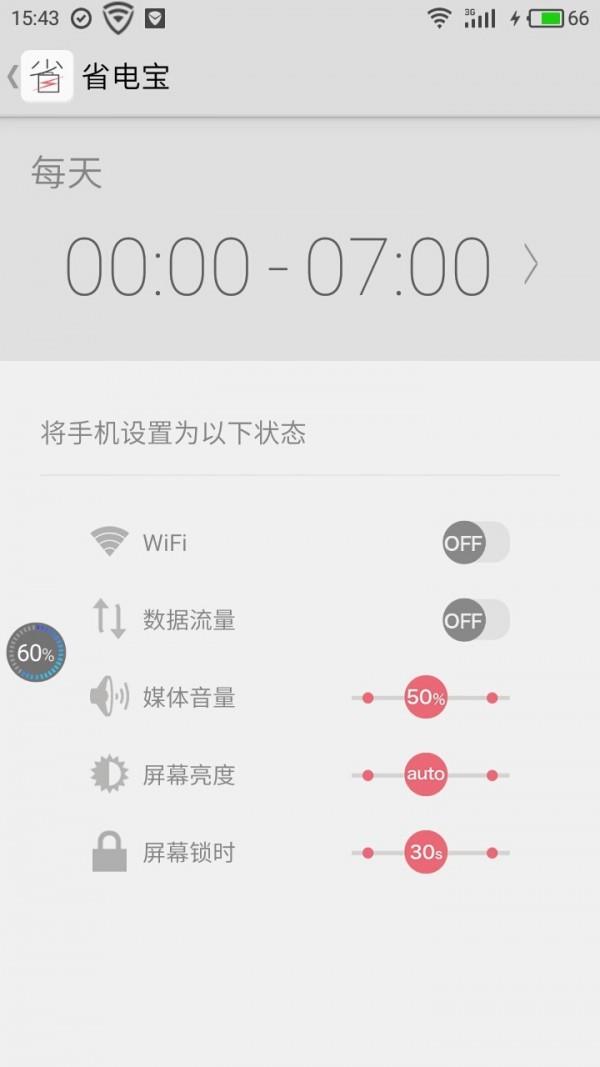This screenshot has height=1067, width=600.
Task: Toggle the WiFi switch
Action: pos(476,542)
